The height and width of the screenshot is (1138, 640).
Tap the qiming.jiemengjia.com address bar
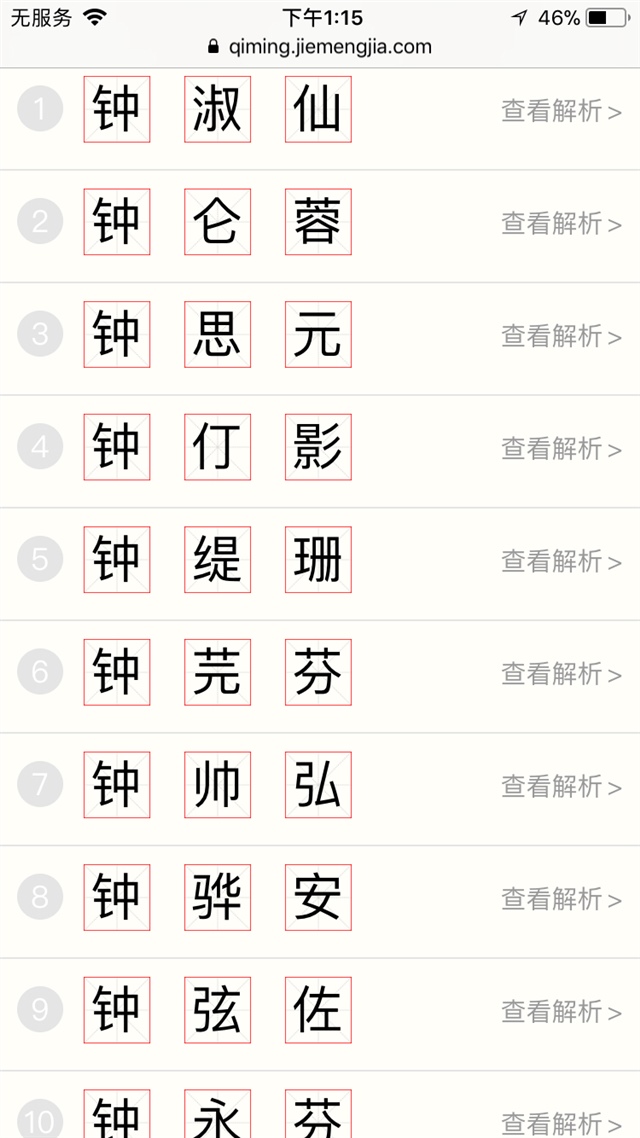point(320,46)
